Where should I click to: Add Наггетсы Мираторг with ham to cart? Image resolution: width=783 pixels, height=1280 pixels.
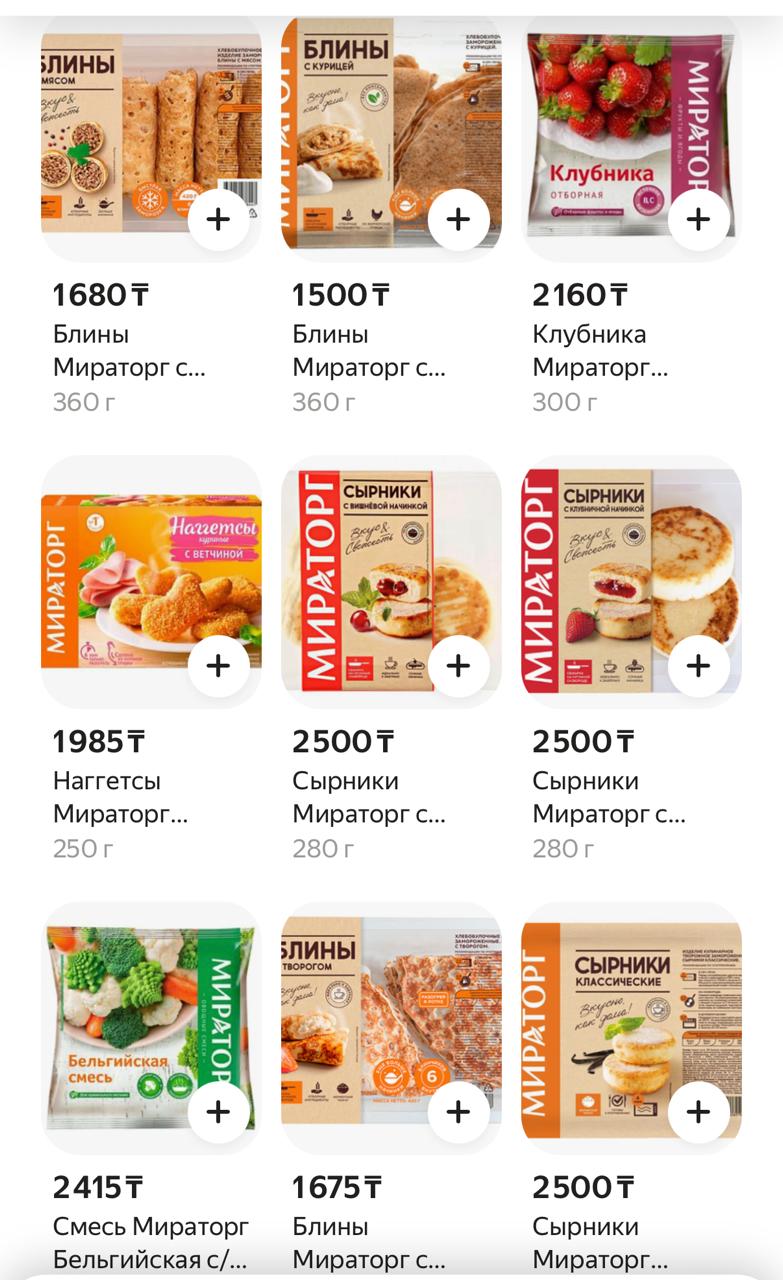218,666
